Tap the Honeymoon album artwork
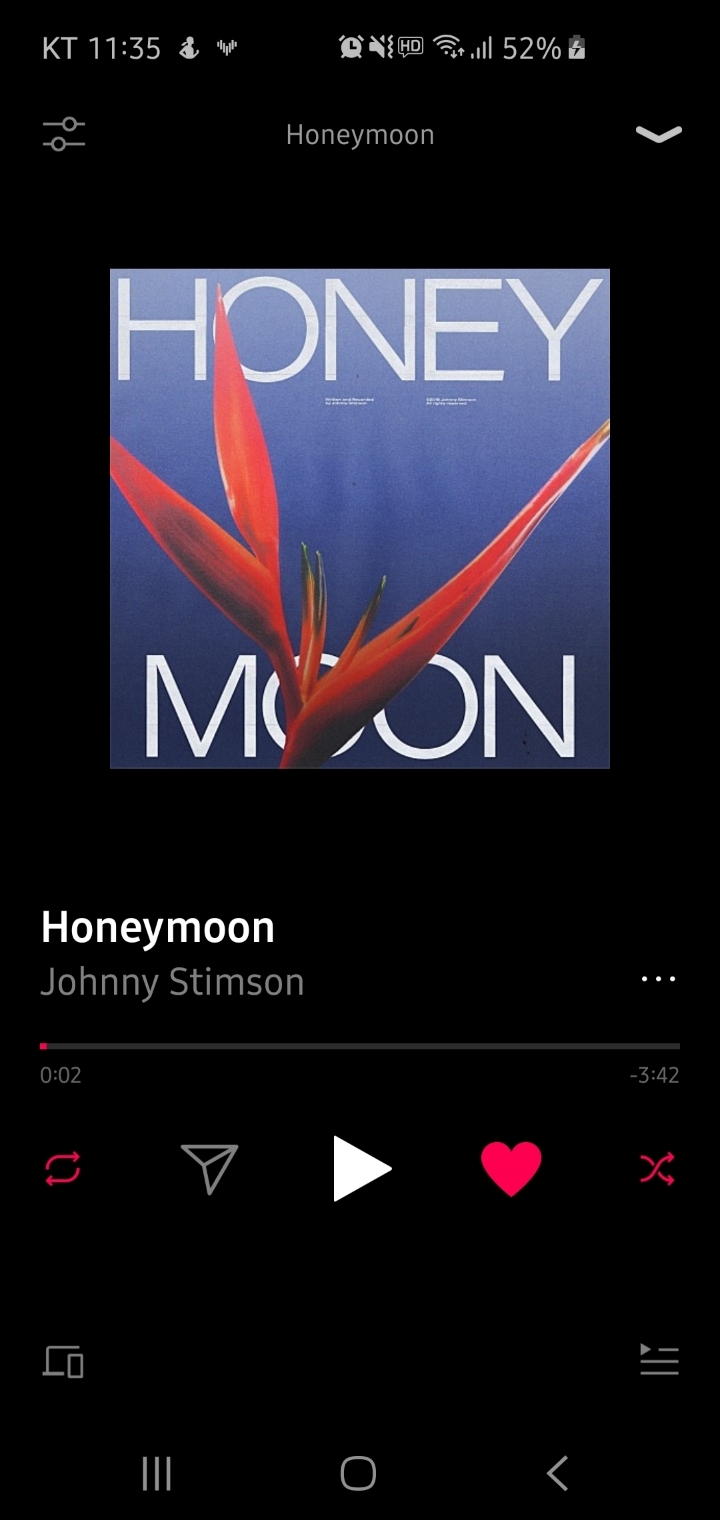 360,518
